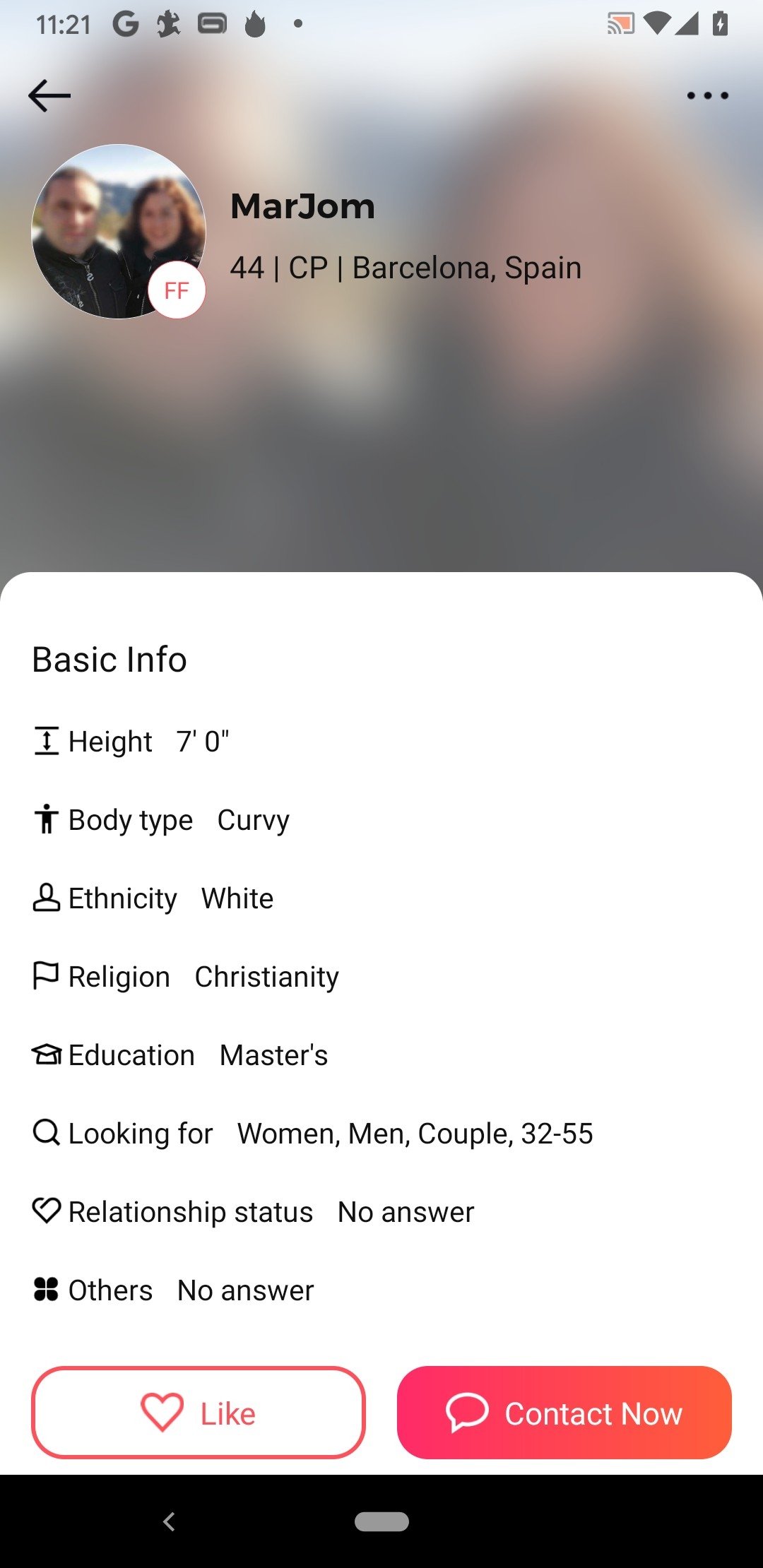This screenshot has height=1568, width=763.
Task: Like MarJom's profile
Action: click(199, 1413)
